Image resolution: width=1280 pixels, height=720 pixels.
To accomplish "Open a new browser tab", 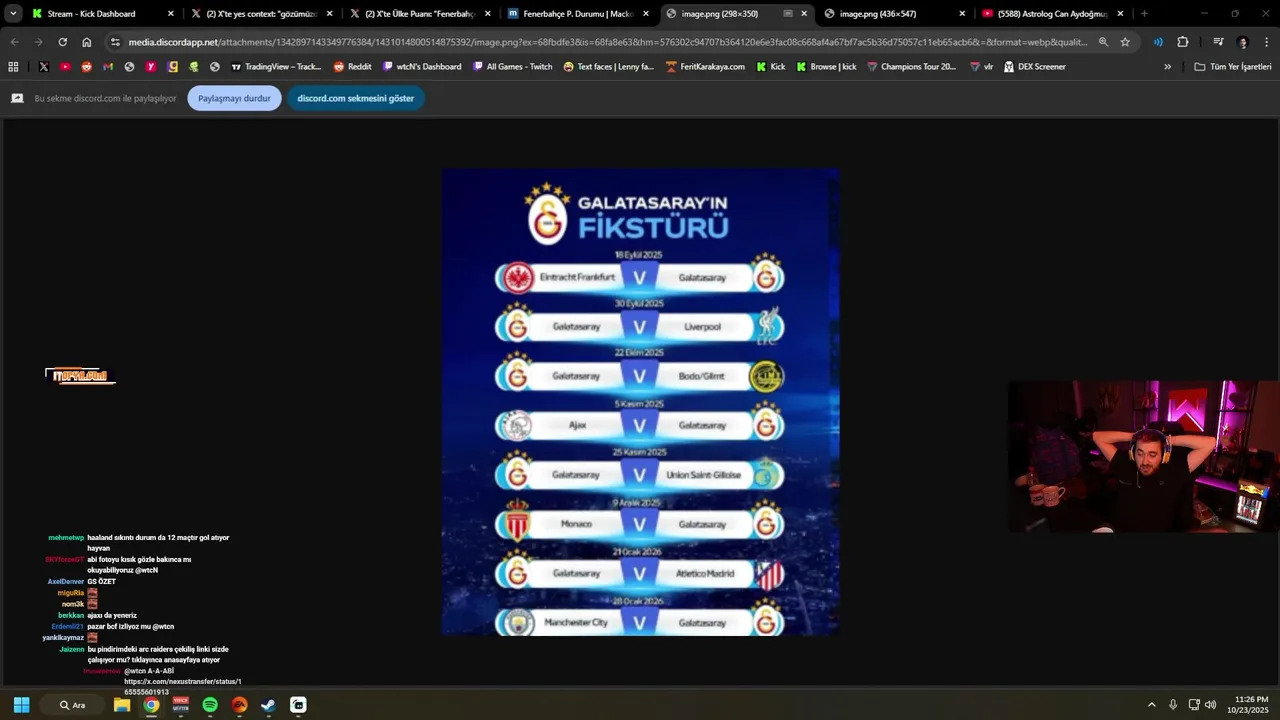I will pyautogui.click(x=1144, y=14).
